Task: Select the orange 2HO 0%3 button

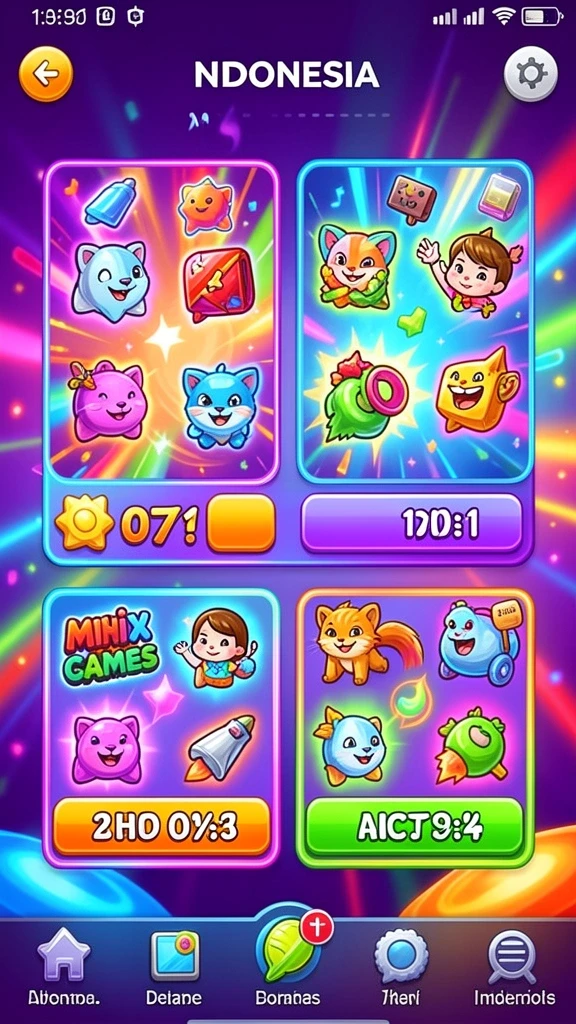Action: pos(161,827)
